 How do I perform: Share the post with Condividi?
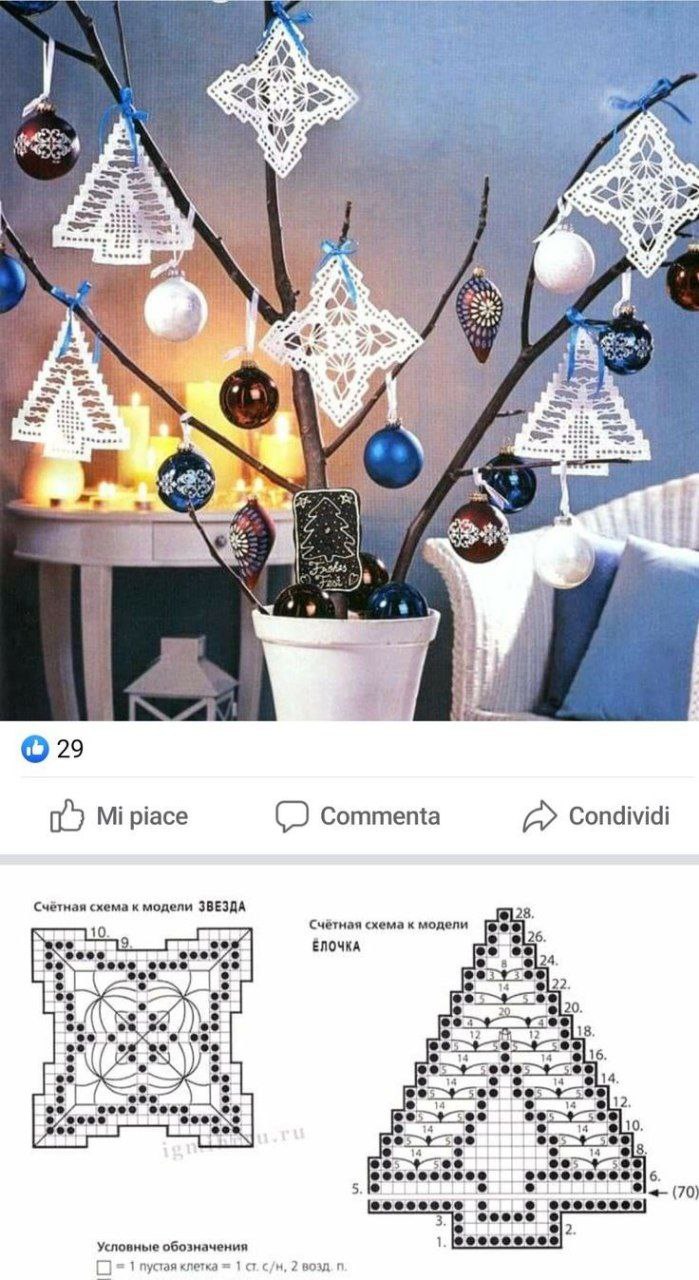pos(596,816)
